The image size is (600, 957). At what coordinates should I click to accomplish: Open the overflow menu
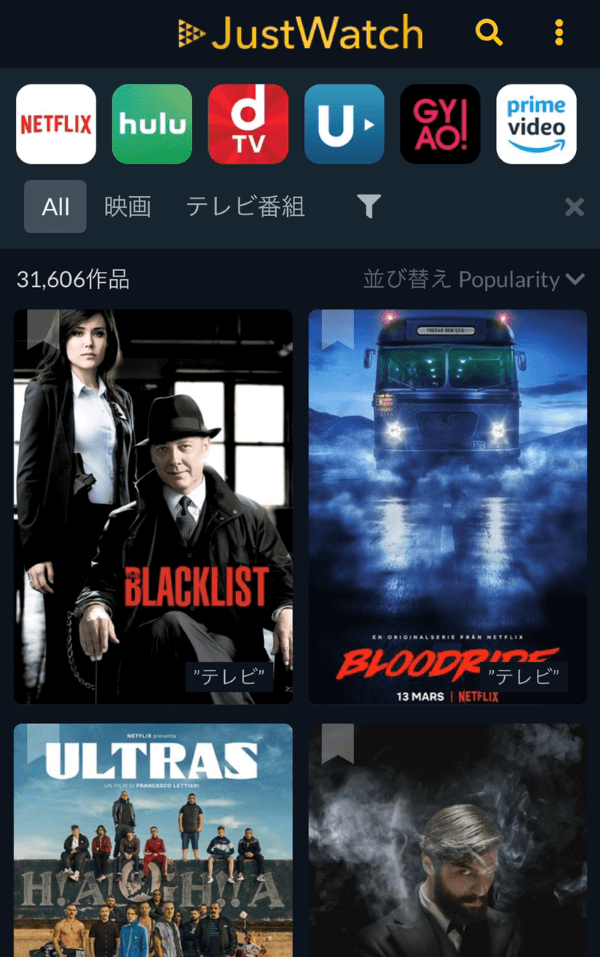[559, 33]
